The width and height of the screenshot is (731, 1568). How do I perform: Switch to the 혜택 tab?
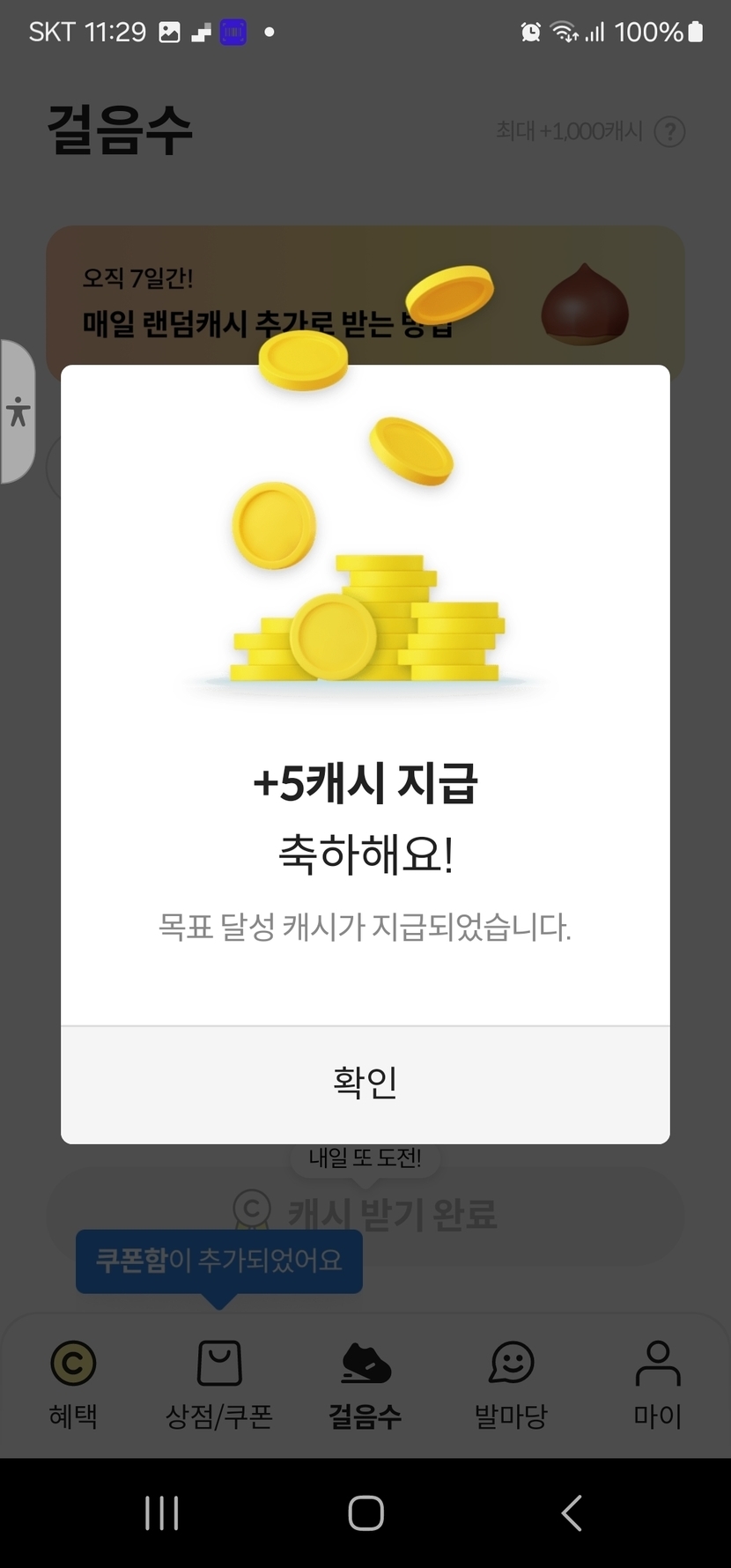73,1383
